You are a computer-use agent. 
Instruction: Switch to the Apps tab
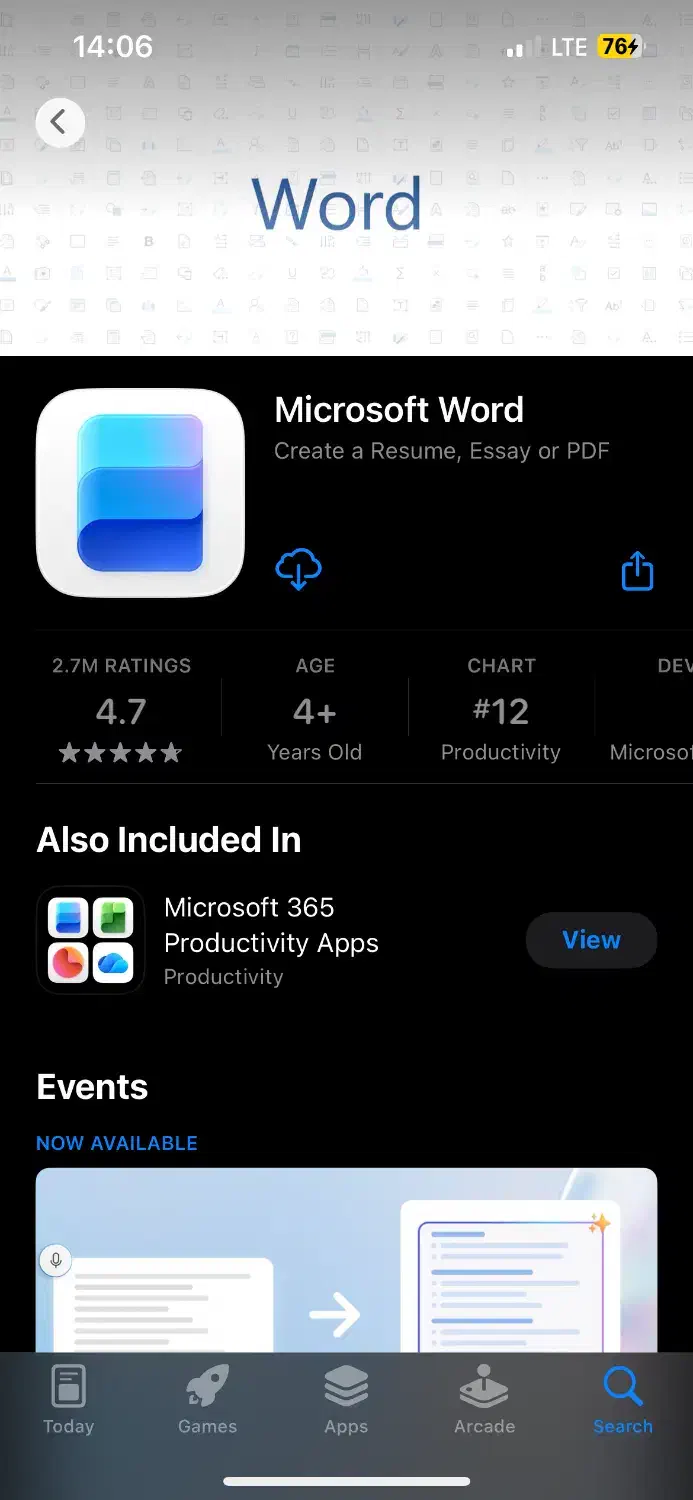click(x=346, y=1399)
